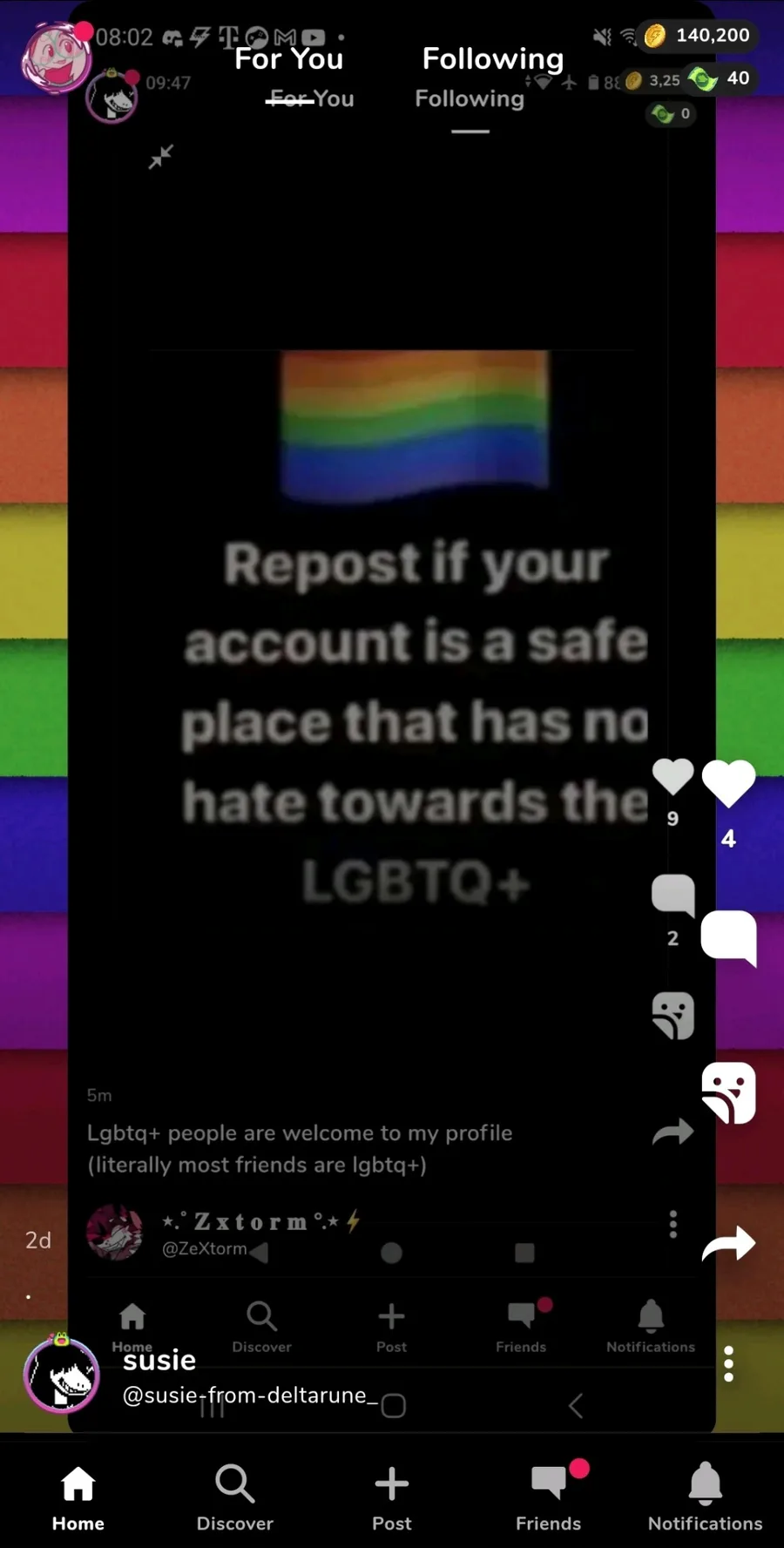The width and height of the screenshot is (784, 1548).
Task: Open more options next to susie's username
Action: [728, 1363]
